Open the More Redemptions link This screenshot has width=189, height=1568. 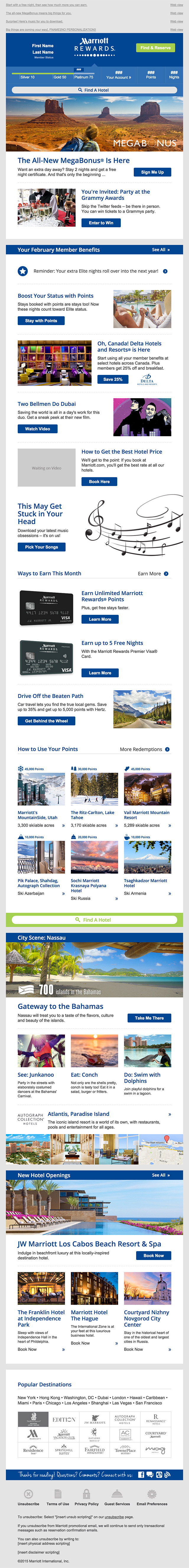(144, 749)
